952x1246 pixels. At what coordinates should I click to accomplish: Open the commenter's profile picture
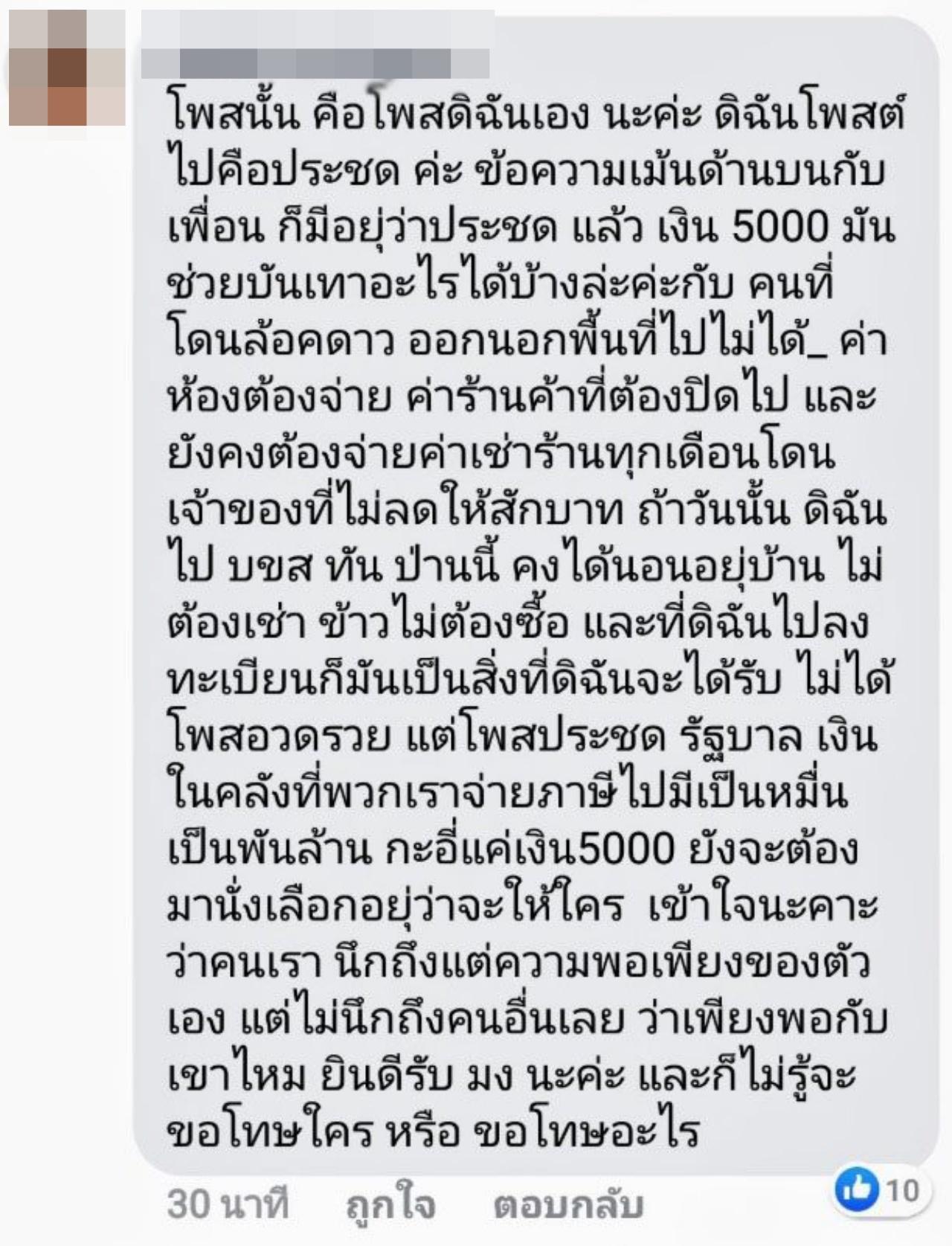tap(67, 67)
